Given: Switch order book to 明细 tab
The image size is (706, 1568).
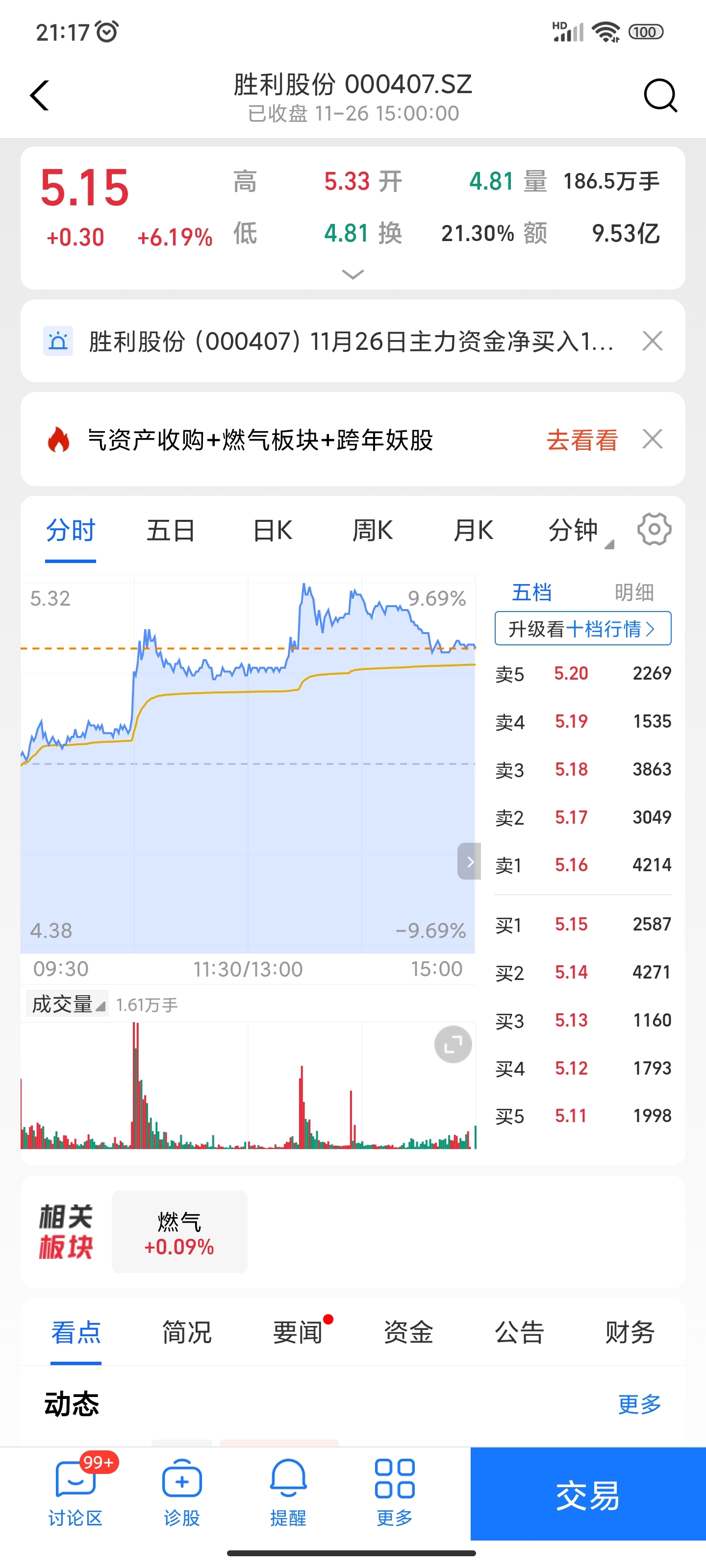Looking at the screenshot, I should pos(633,591).
